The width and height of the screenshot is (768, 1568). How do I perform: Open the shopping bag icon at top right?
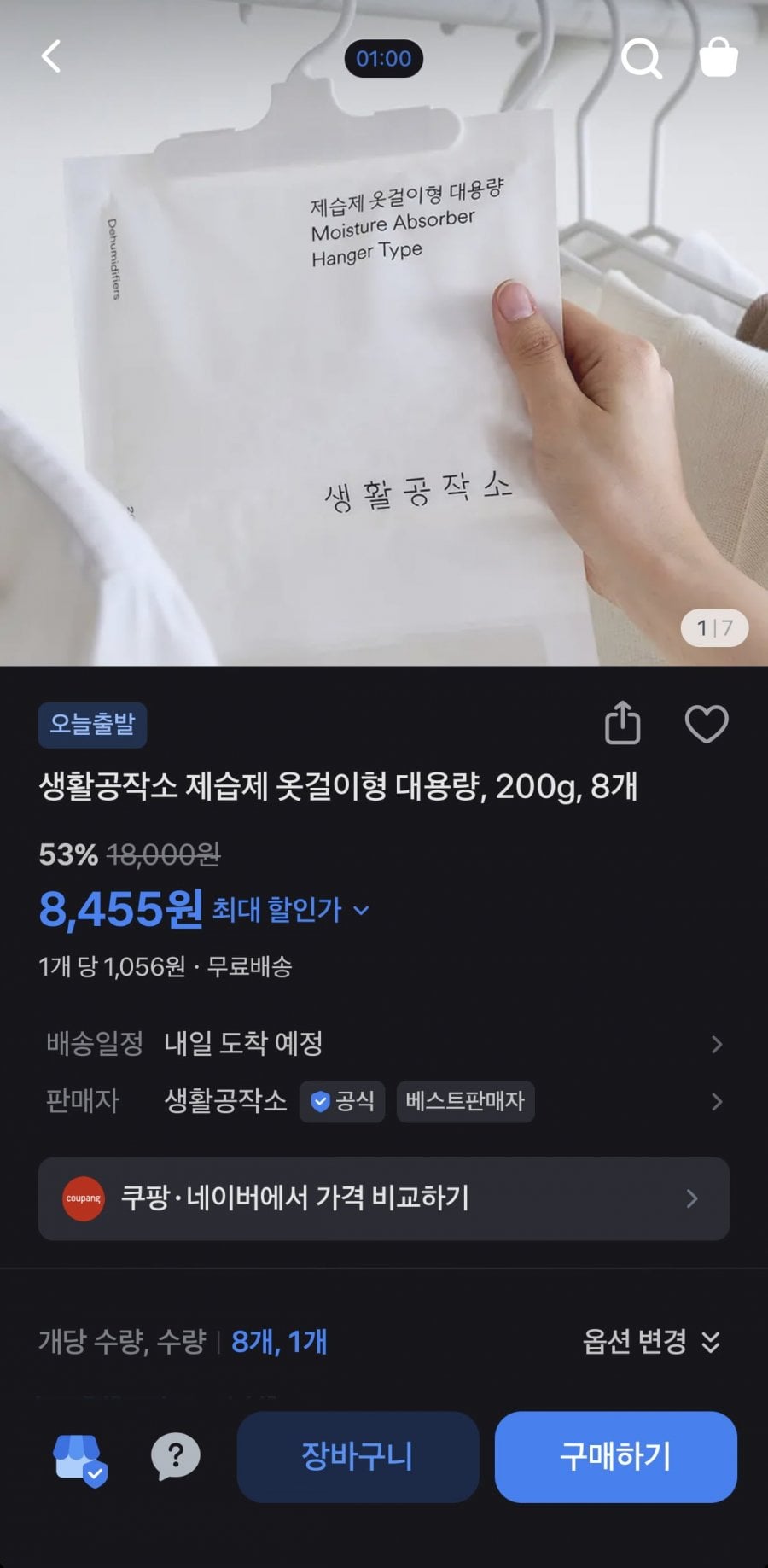pyautogui.click(x=721, y=58)
